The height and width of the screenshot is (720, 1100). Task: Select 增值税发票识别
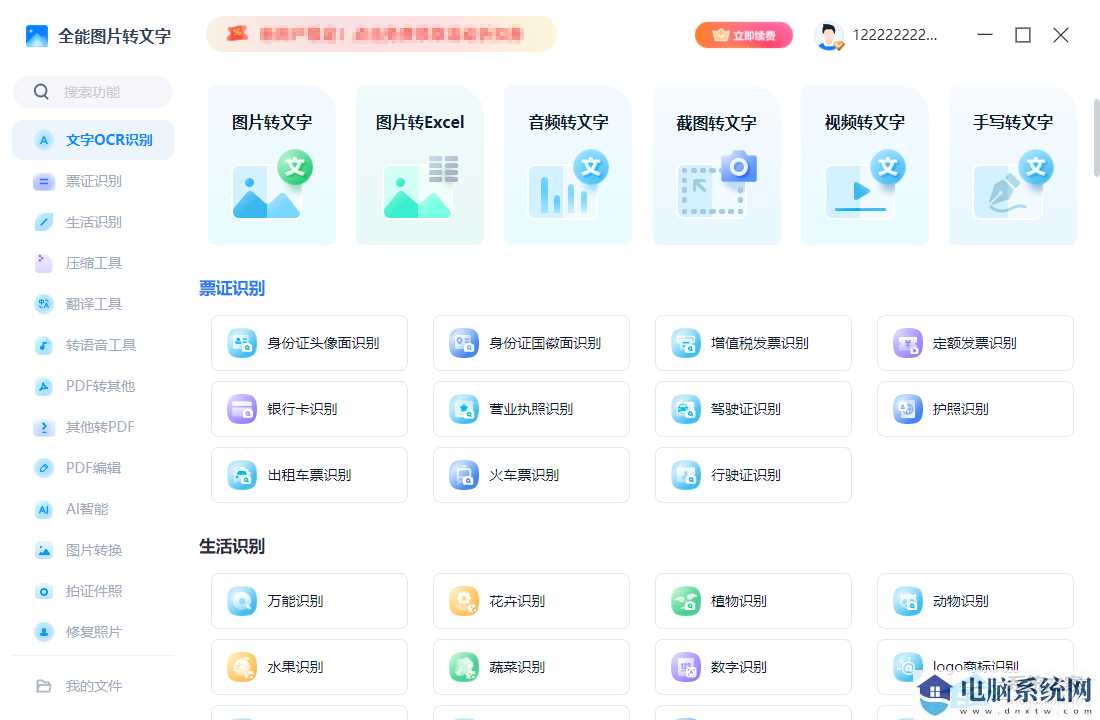click(753, 343)
